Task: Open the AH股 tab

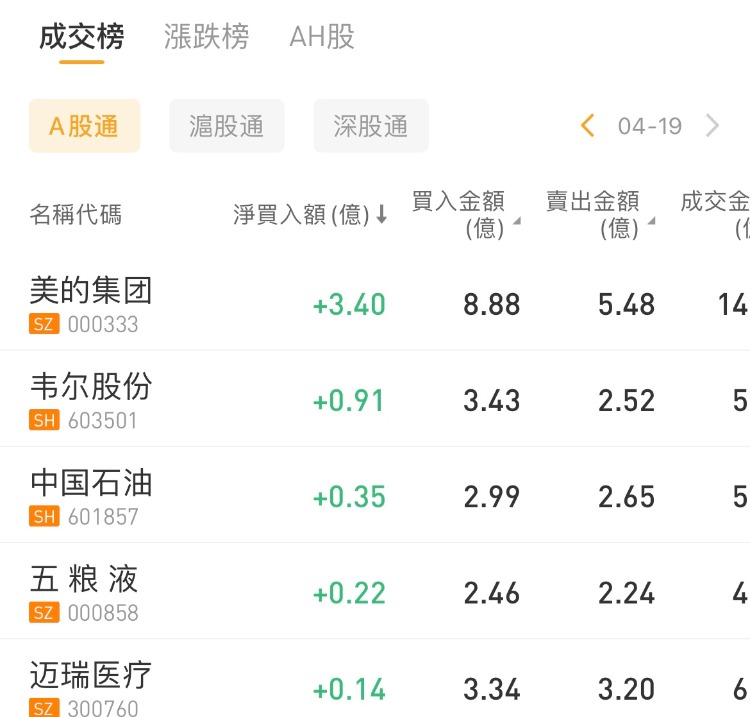Action: (322, 38)
